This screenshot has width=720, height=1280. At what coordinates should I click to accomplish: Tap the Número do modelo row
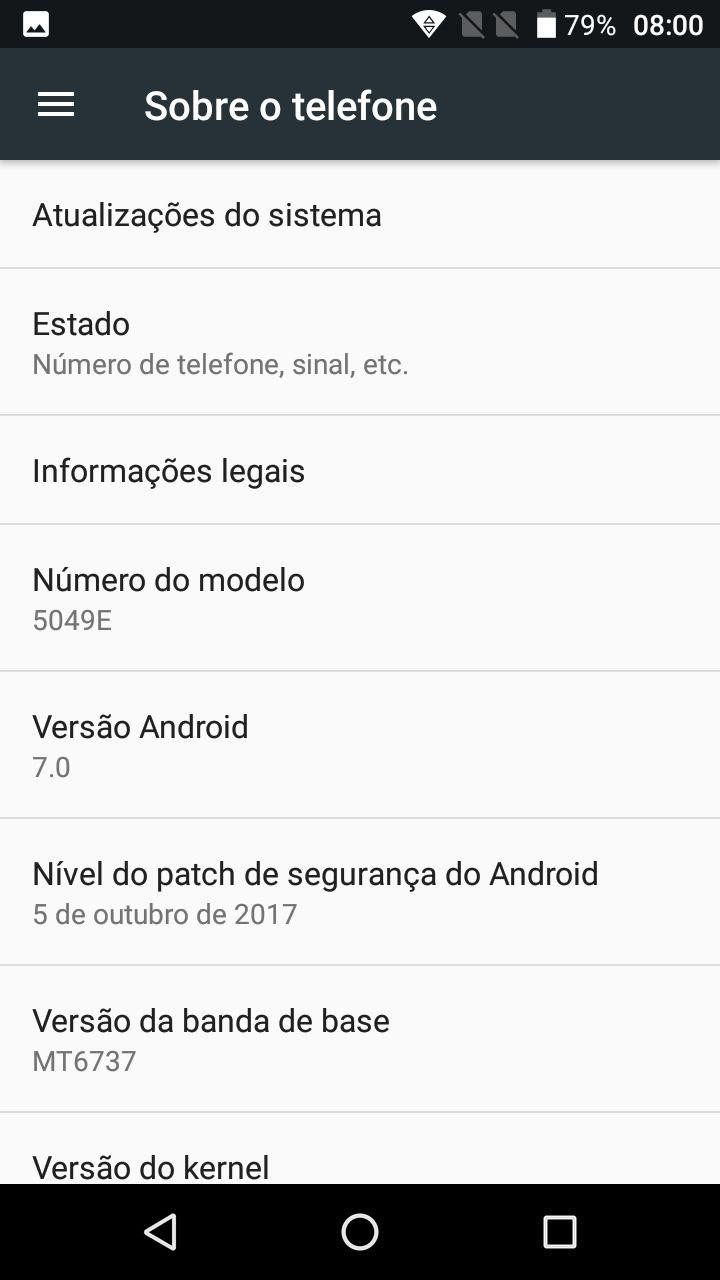pyautogui.click(x=360, y=598)
